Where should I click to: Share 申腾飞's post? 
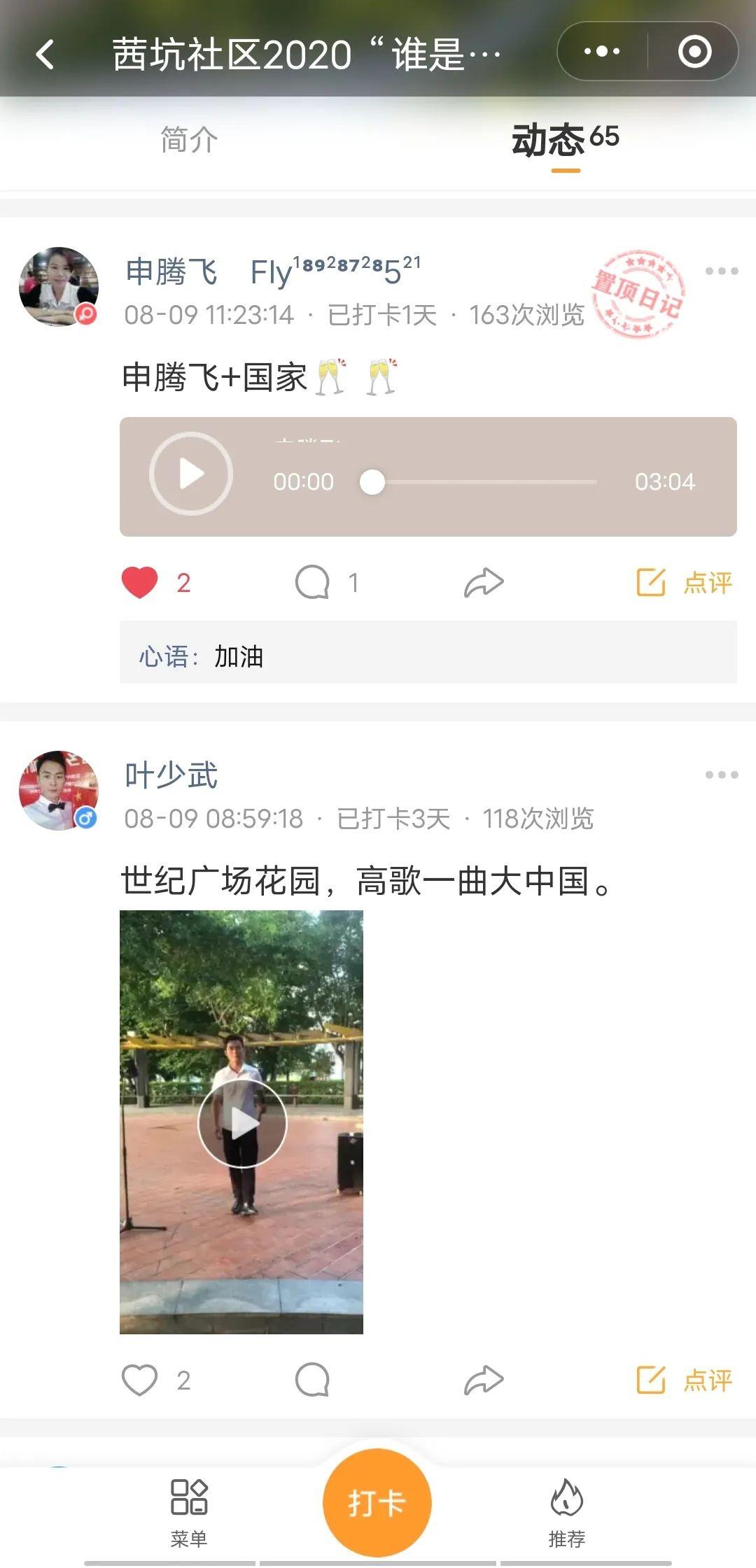[x=484, y=583]
